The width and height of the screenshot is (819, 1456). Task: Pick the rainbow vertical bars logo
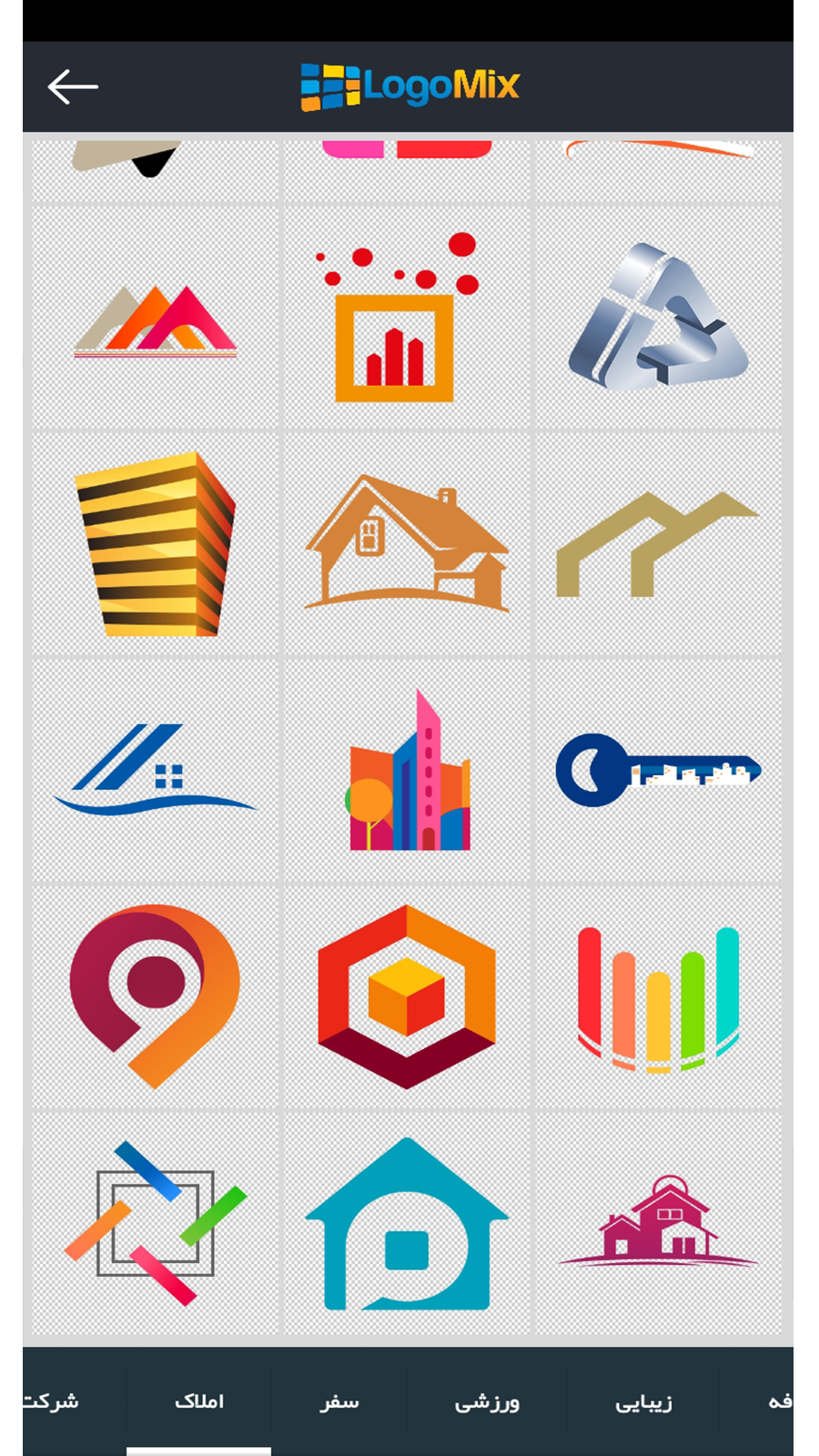(x=658, y=997)
